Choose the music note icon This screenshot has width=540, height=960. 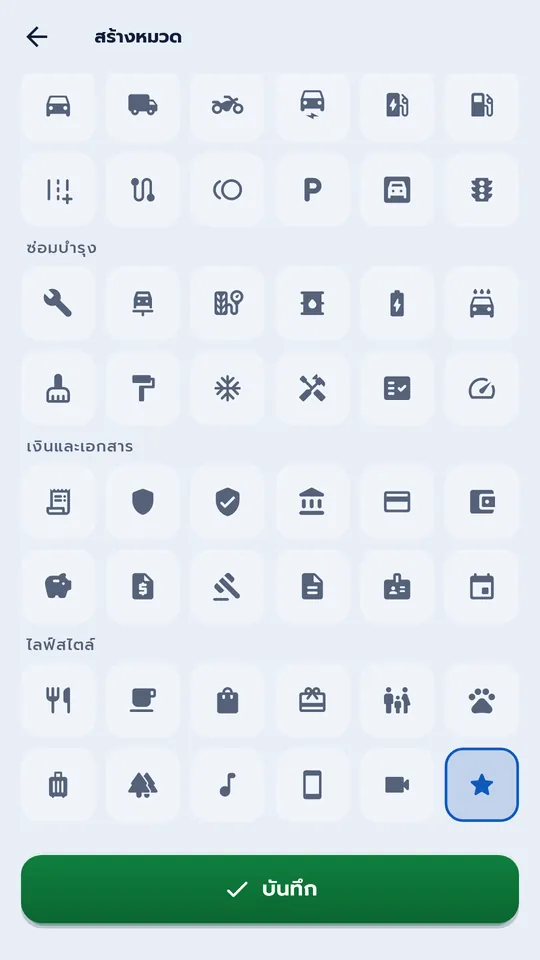[x=227, y=784]
